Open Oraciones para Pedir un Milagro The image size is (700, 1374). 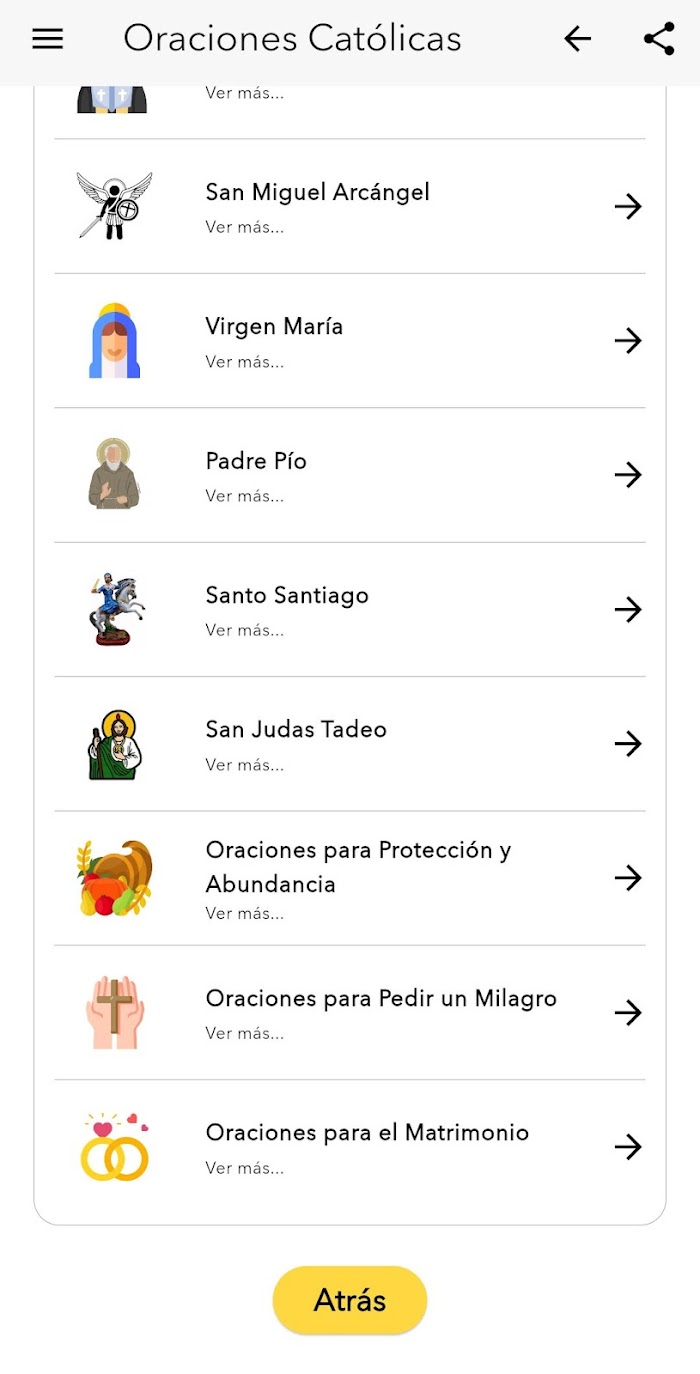click(x=350, y=1013)
